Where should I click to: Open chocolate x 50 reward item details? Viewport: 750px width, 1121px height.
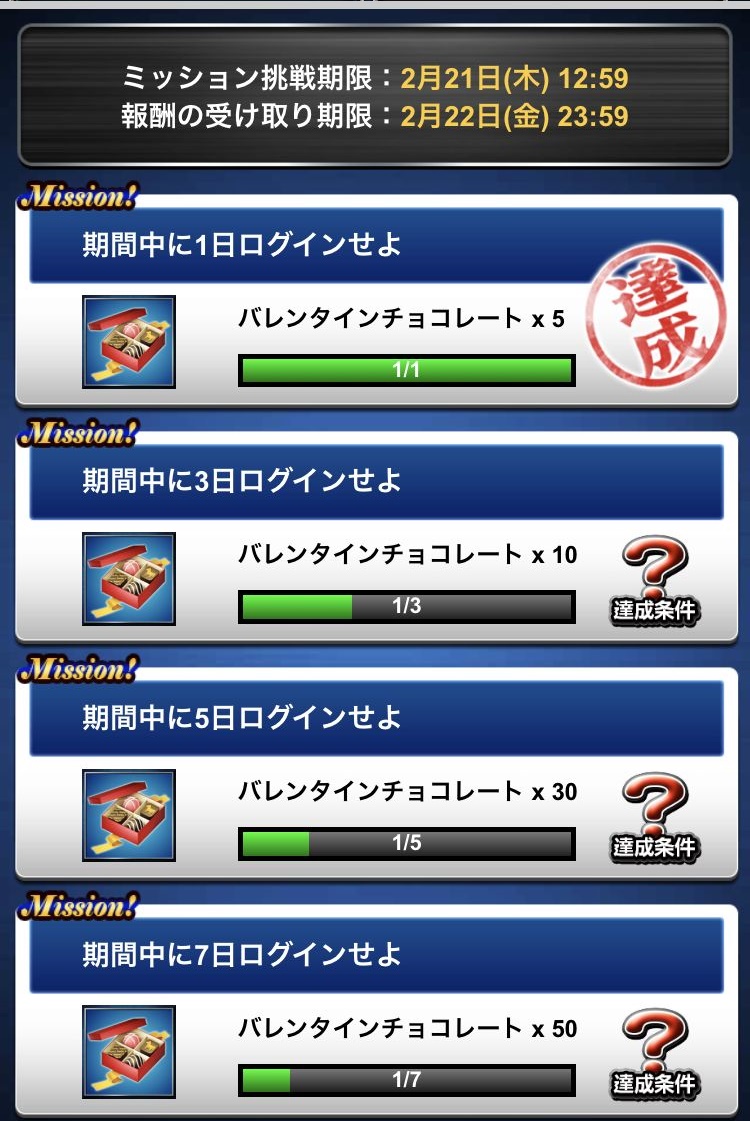point(129,1053)
